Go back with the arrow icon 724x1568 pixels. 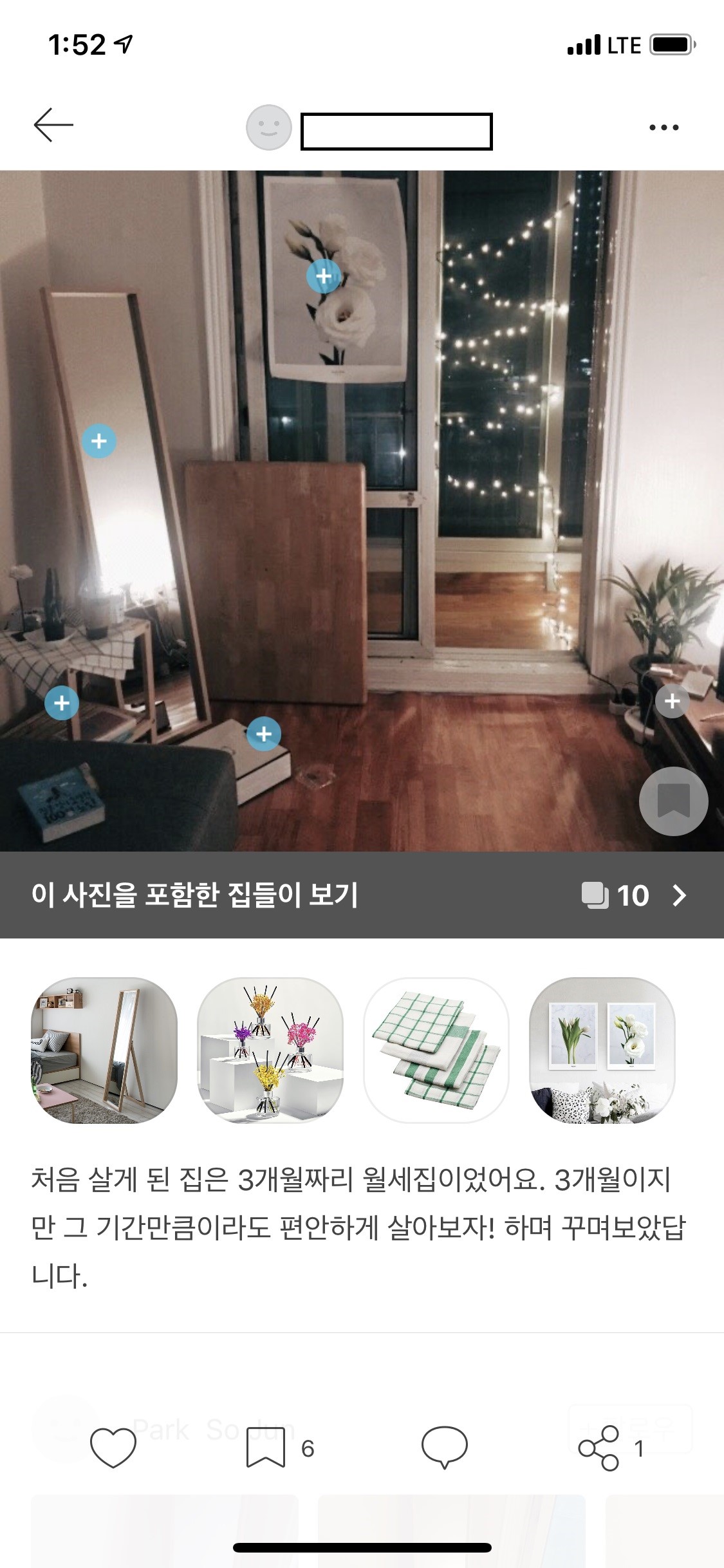53,125
